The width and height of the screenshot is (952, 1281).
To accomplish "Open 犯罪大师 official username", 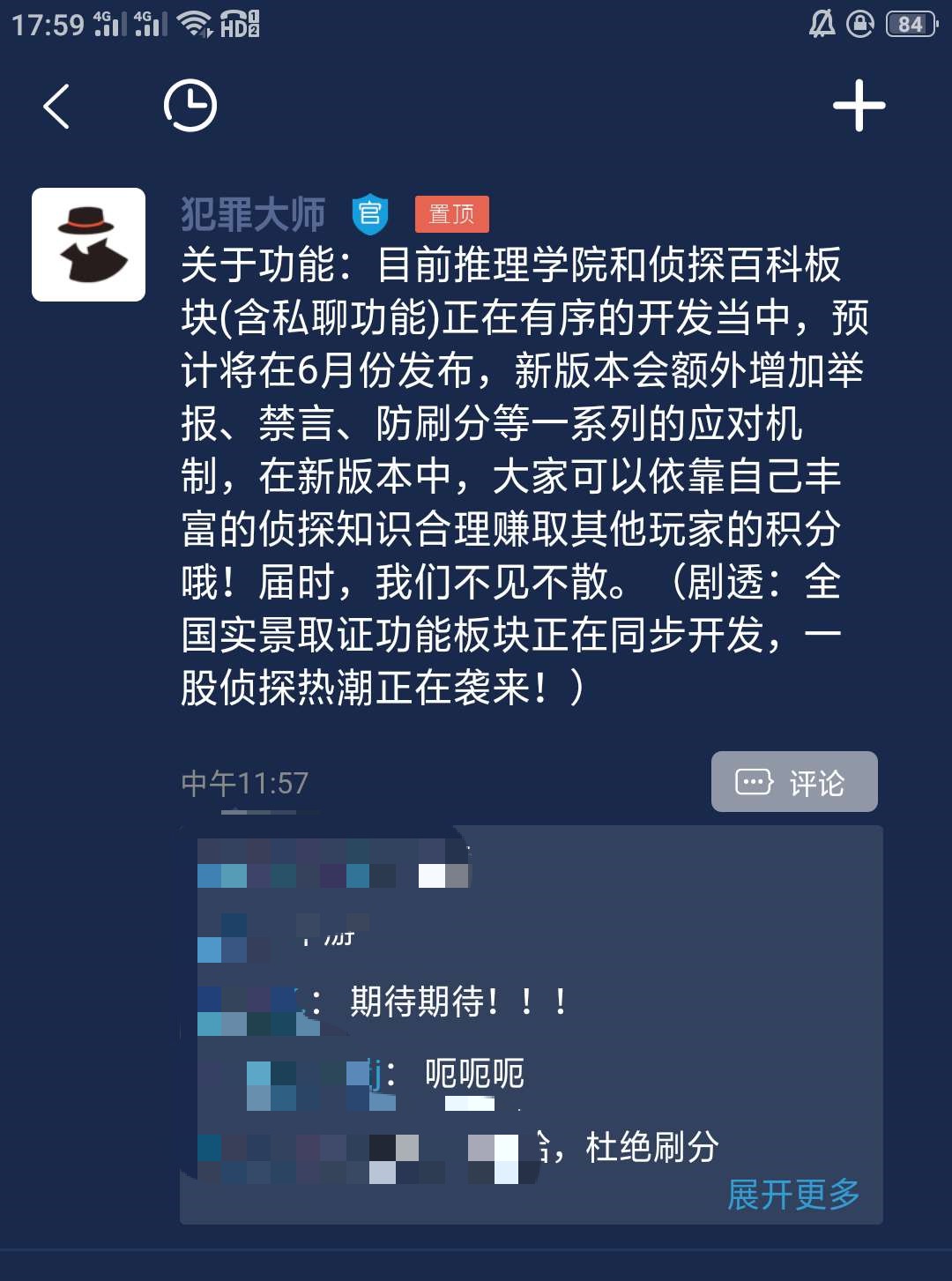I will (x=253, y=214).
